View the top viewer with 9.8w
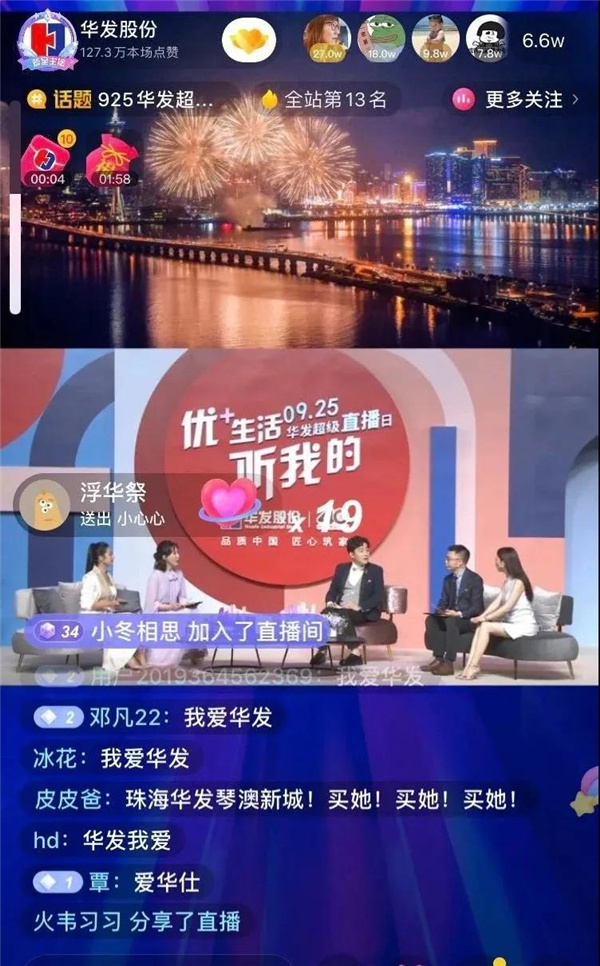600x966 pixels. 436,38
